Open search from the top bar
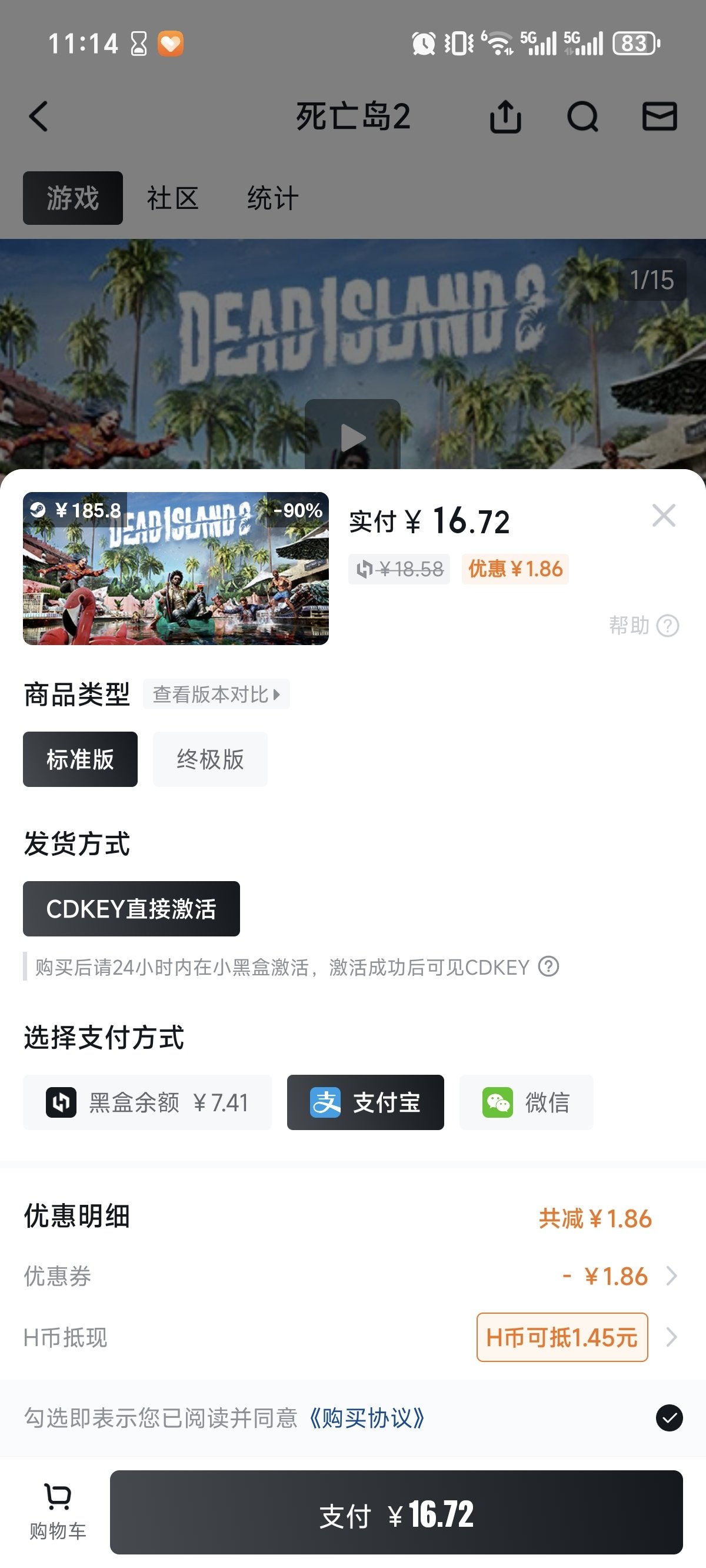 [582, 117]
